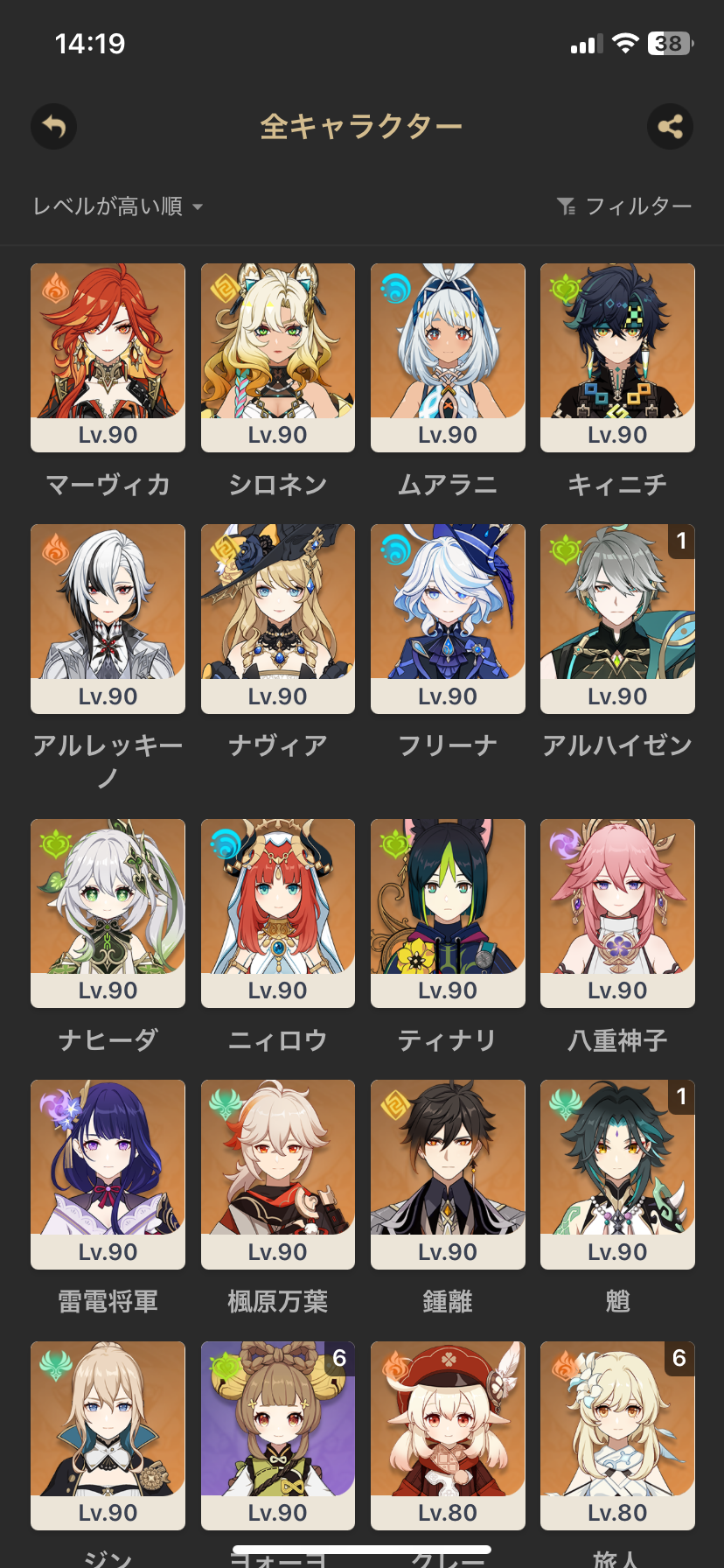Select アルレッキーノ character card
Screen dimensions: 724x1568
click(108, 618)
